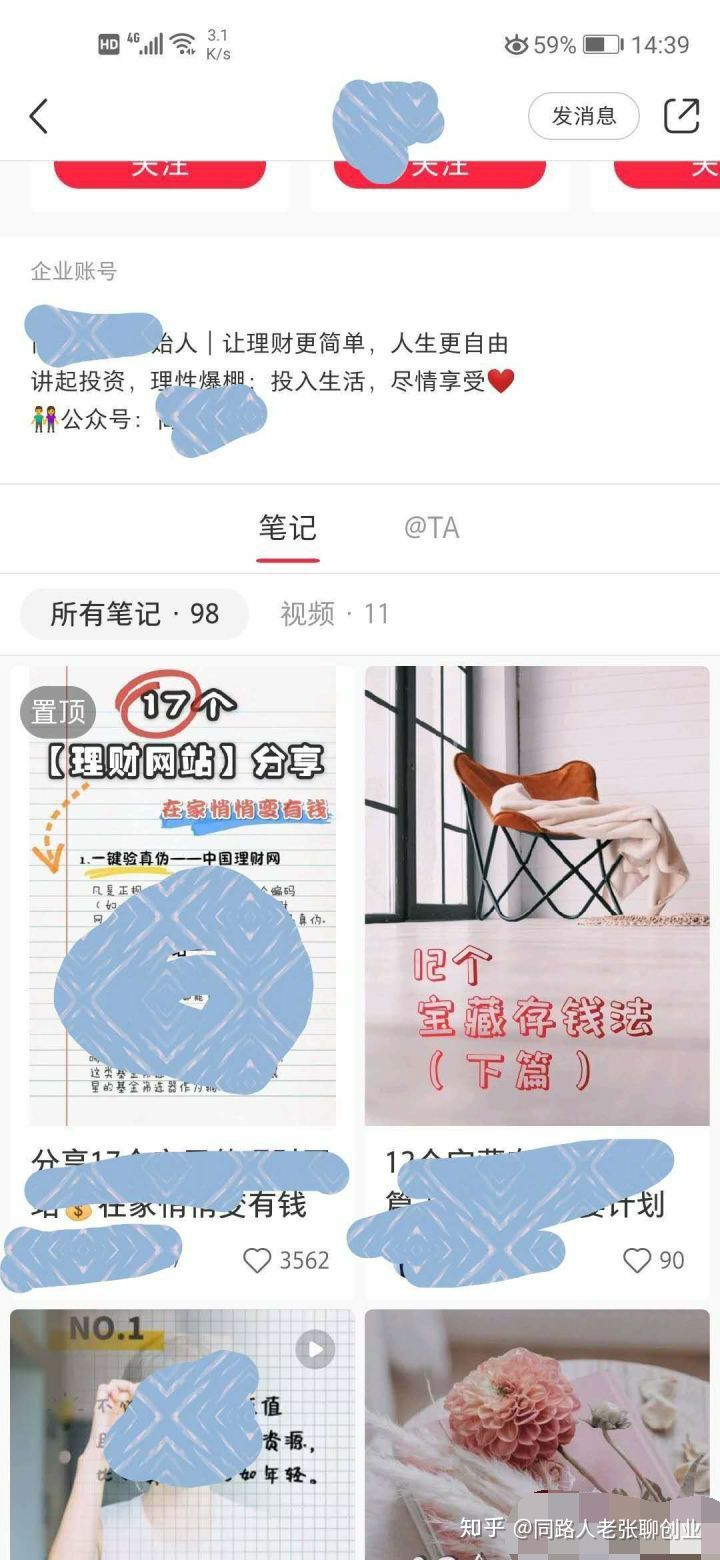Open the pinned 17个理财网站分享 note
This screenshot has height=1560, width=720.
pyautogui.click(x=182, y=895)
